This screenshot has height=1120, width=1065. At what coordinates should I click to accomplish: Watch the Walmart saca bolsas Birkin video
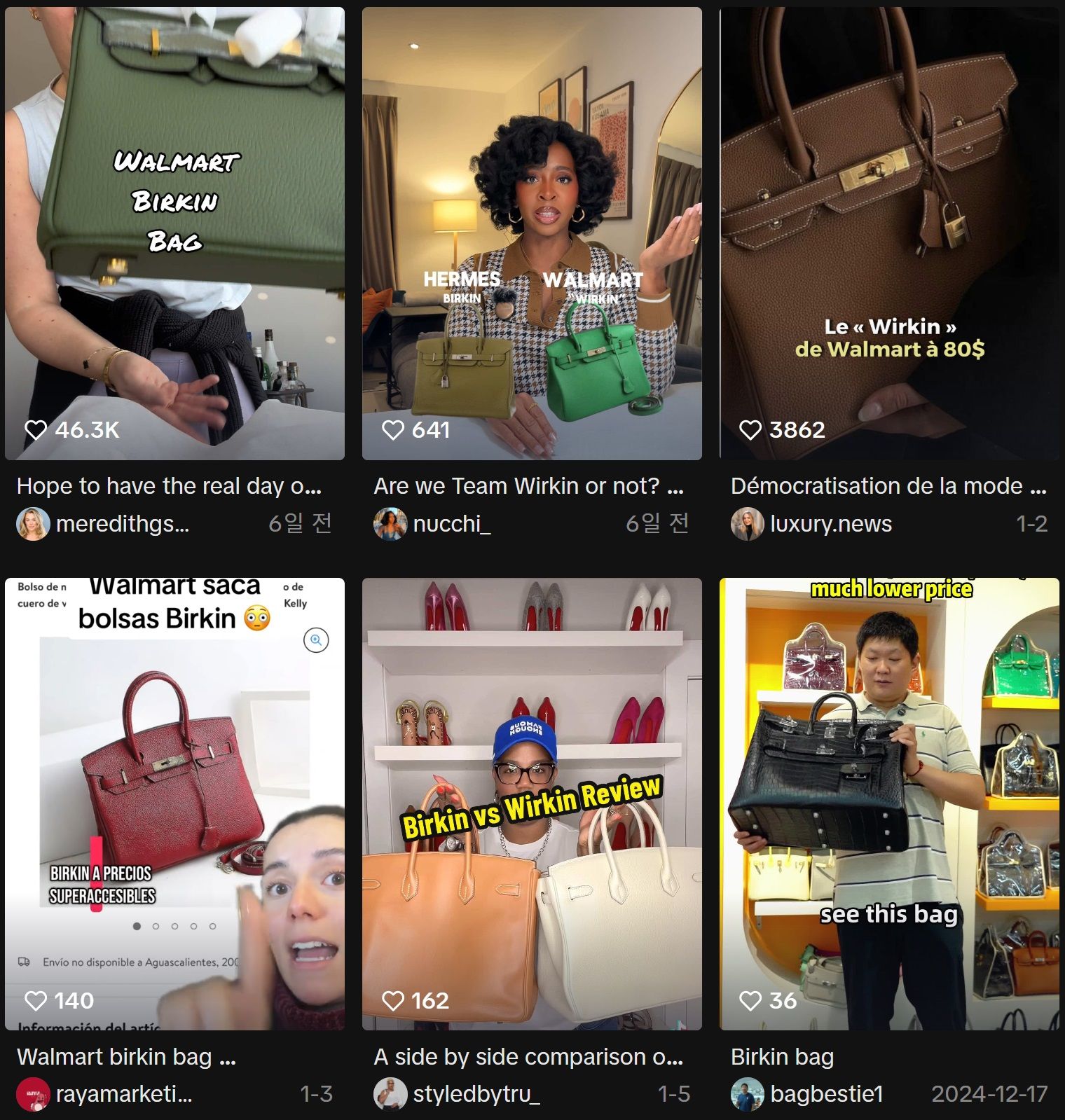[174, 803]
